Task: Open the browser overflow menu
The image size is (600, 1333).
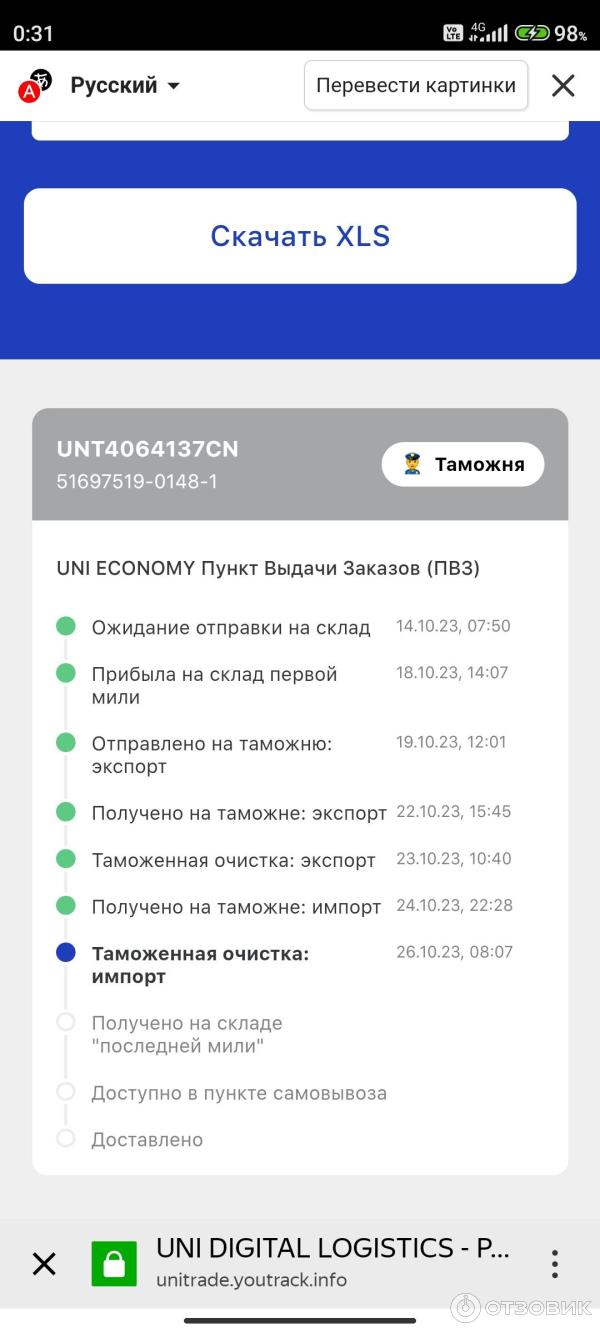Action: pyautogui.click(x=555, y=1264)
